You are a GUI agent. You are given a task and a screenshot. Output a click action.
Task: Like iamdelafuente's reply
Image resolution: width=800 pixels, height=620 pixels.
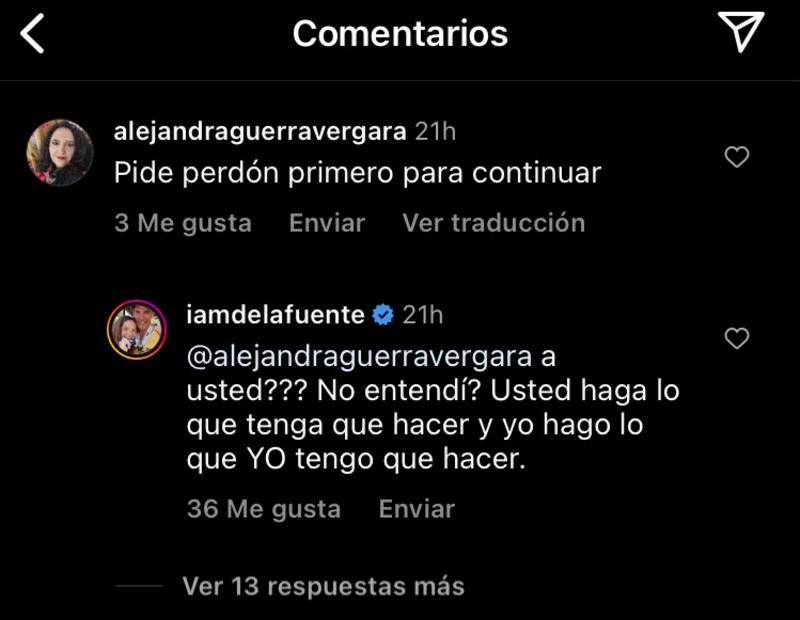coord(737,339)
